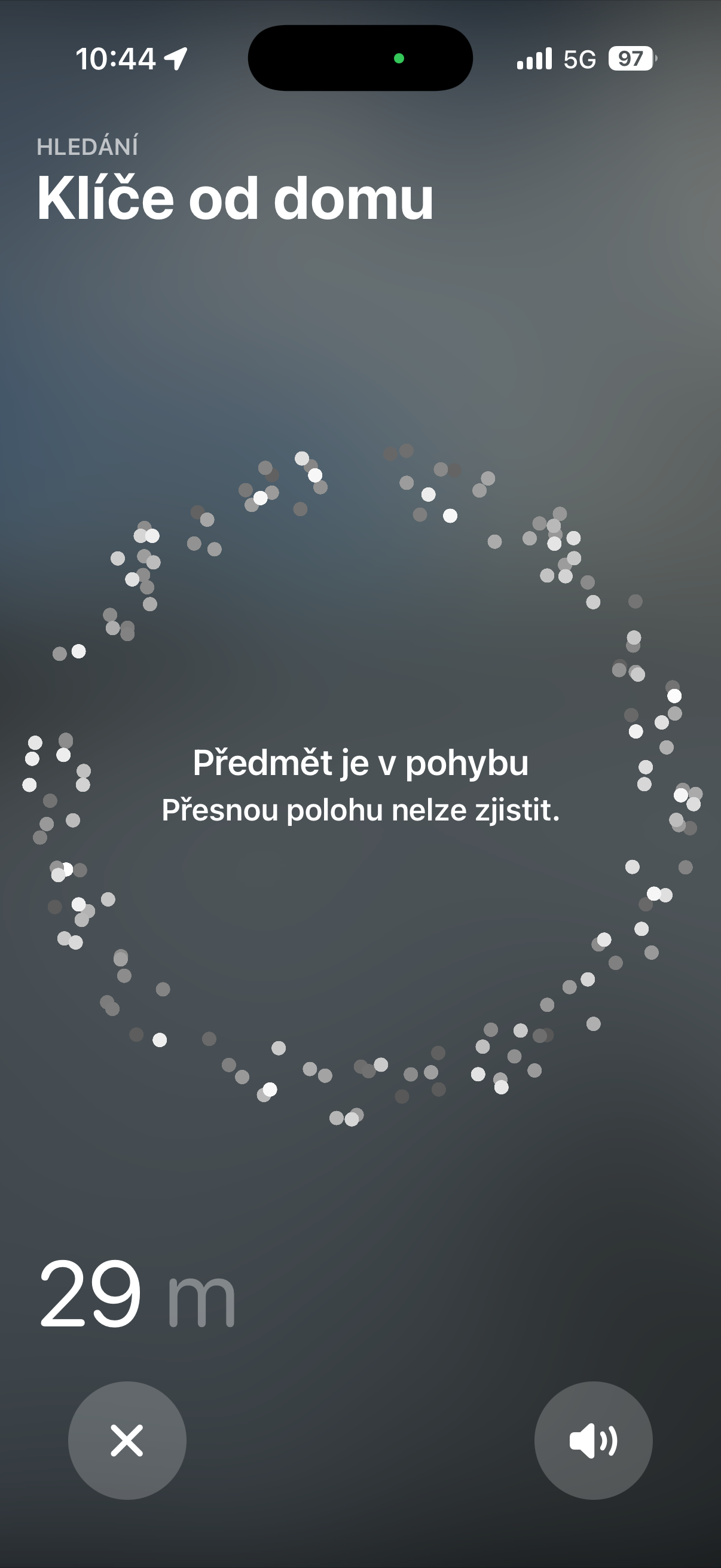Play sound on Klíče od domu
Screen dimensions: 721x1568
pyautogui.click(x=592, y=1440)
